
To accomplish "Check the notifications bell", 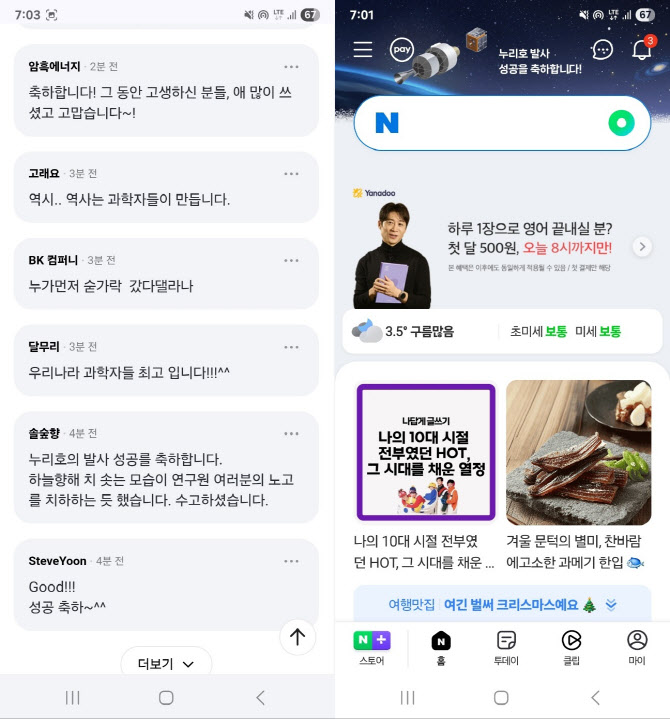I will click(642, 50).
